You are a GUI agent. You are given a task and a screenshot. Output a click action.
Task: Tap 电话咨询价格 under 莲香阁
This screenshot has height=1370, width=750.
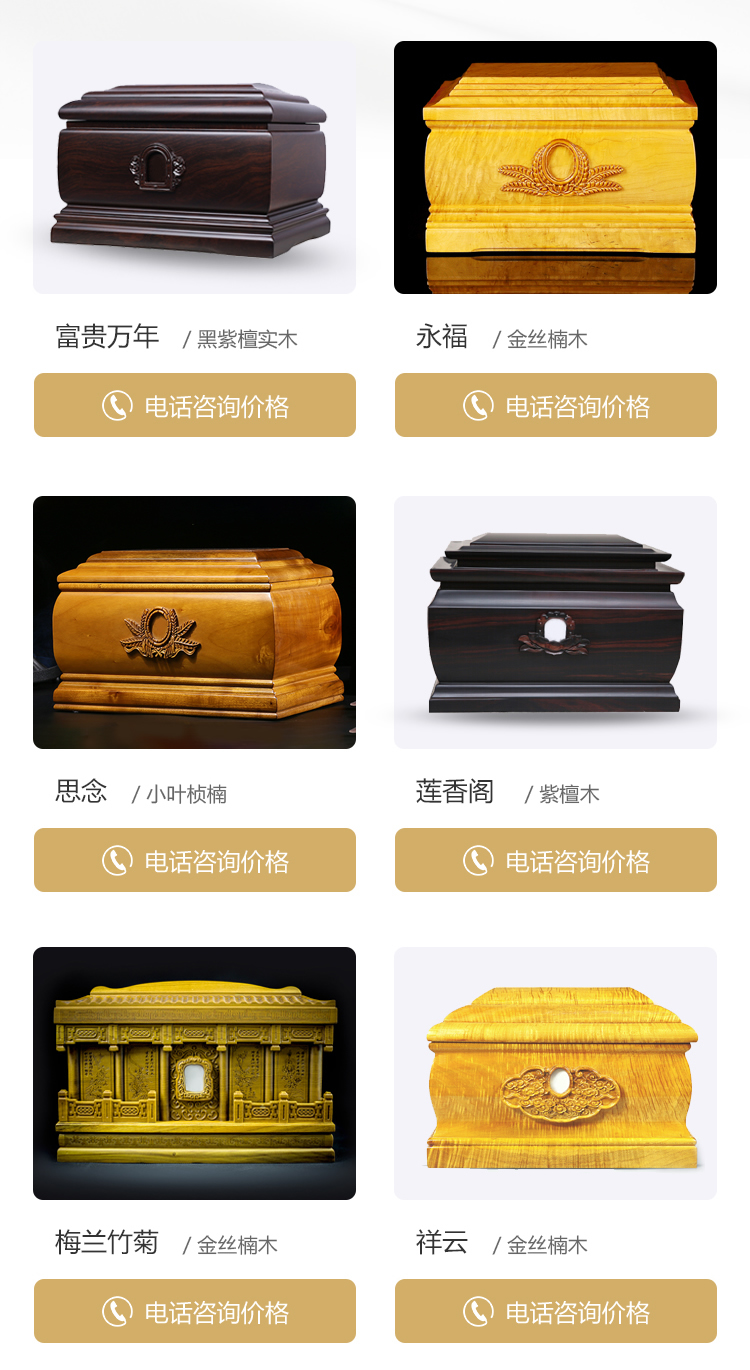click(555, 860)
